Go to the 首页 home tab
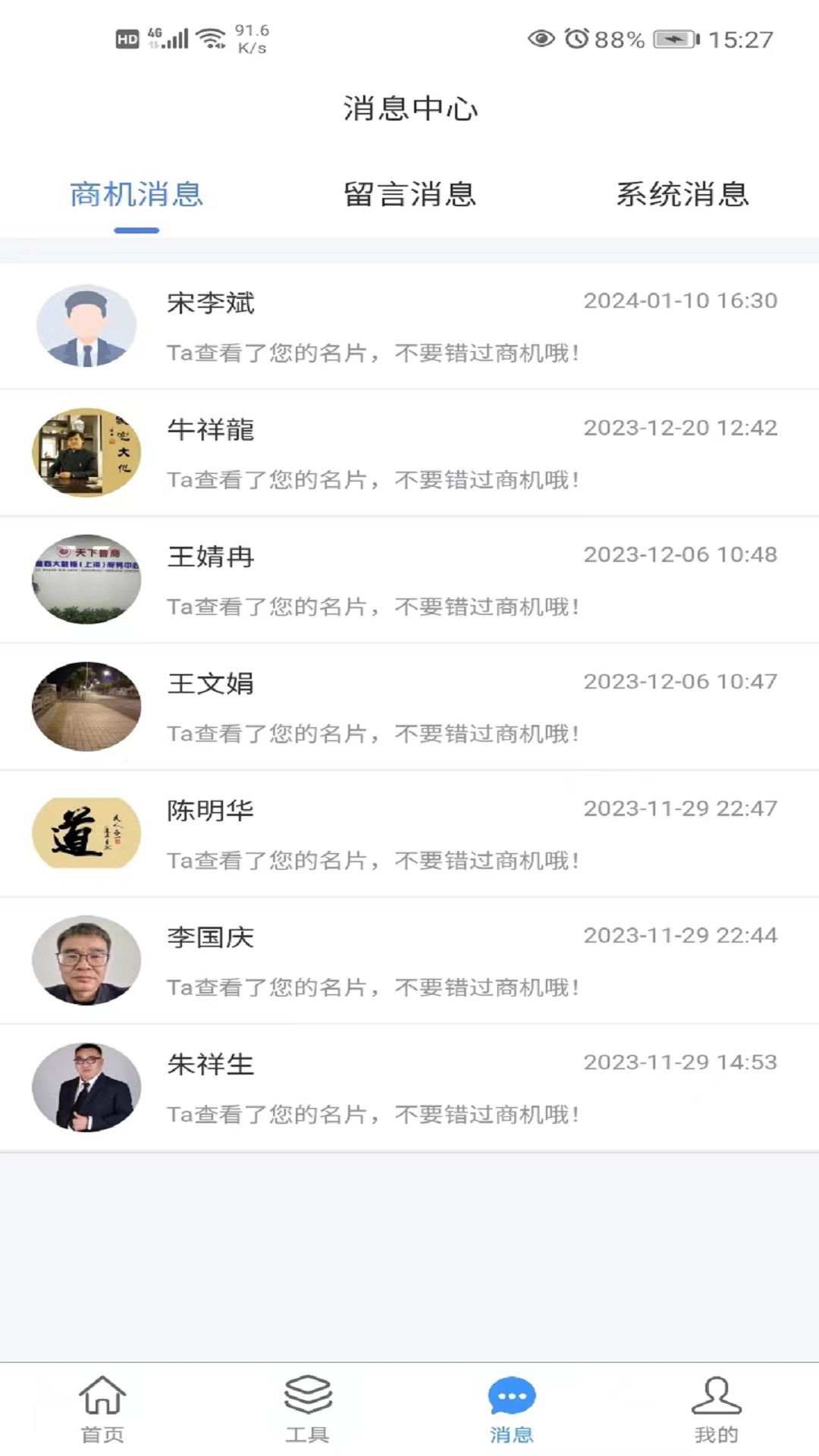 pyautogui.click(x=102, y=1409)
